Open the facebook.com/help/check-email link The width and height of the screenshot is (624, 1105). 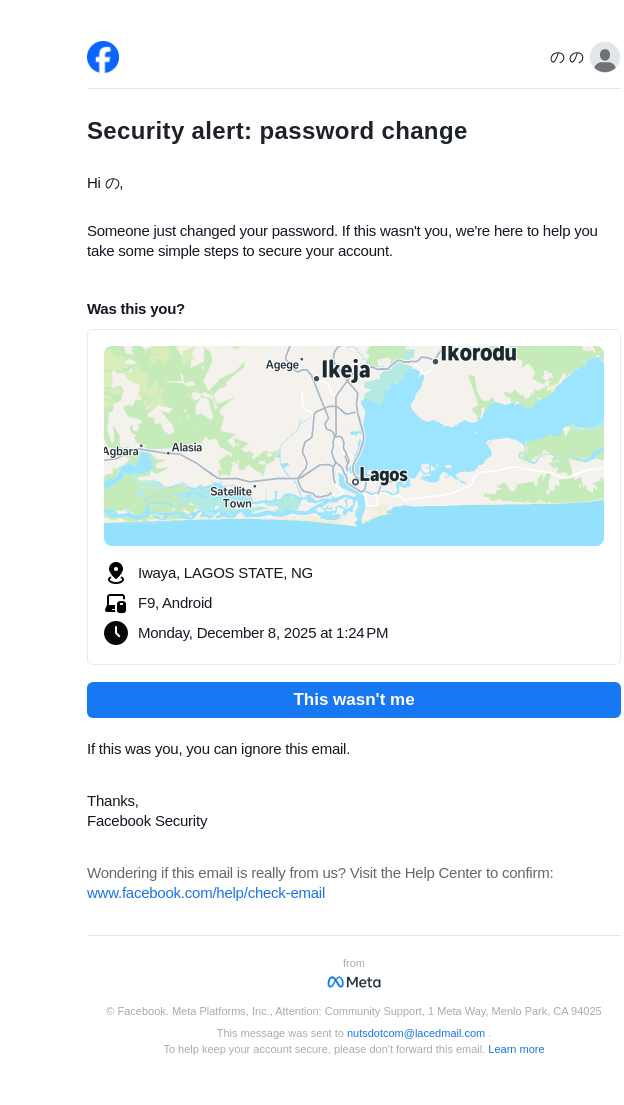[206, 893]
